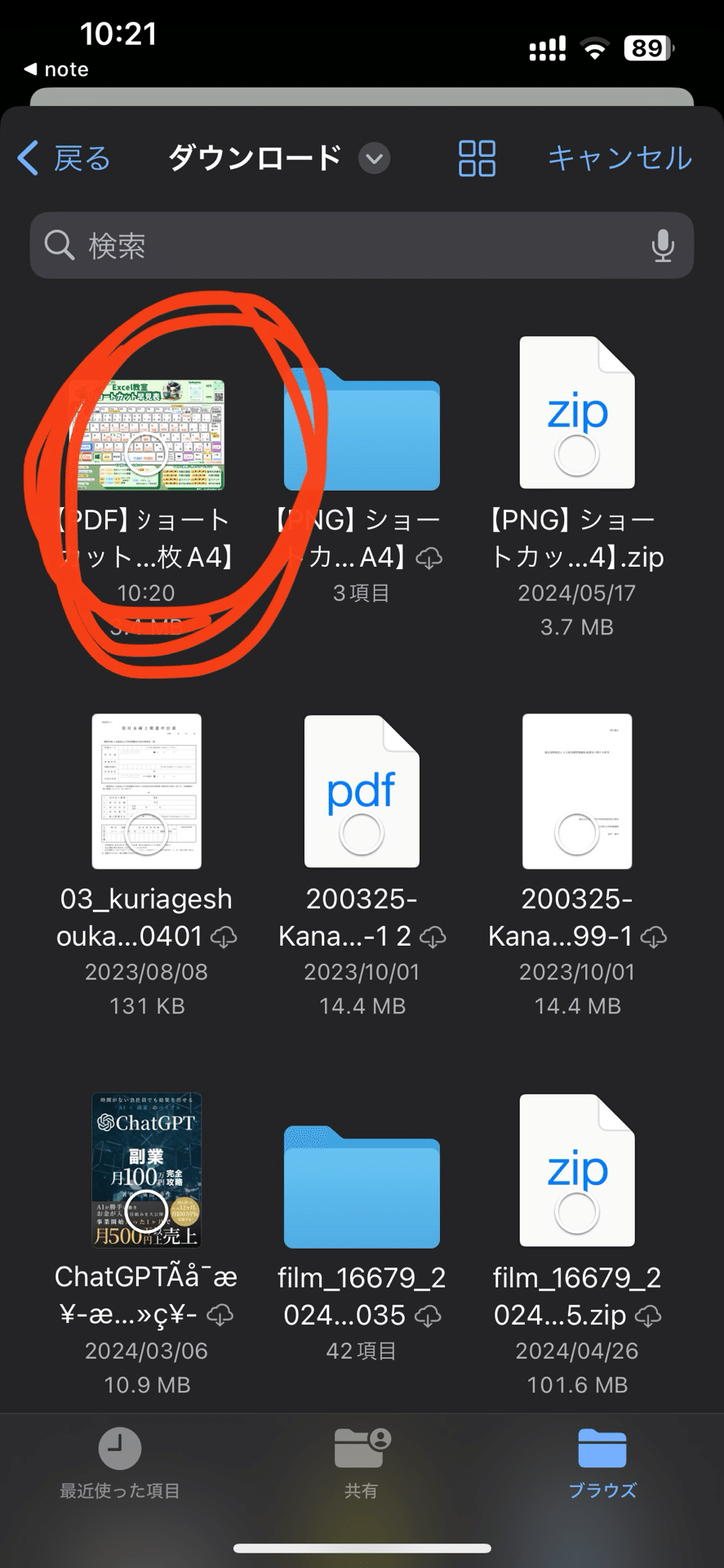The height and width of the screenshot is (1568, 724).
Task: Open the 【PNG】ショートカ…A4】 folder with 3項目
Action: 362,430
